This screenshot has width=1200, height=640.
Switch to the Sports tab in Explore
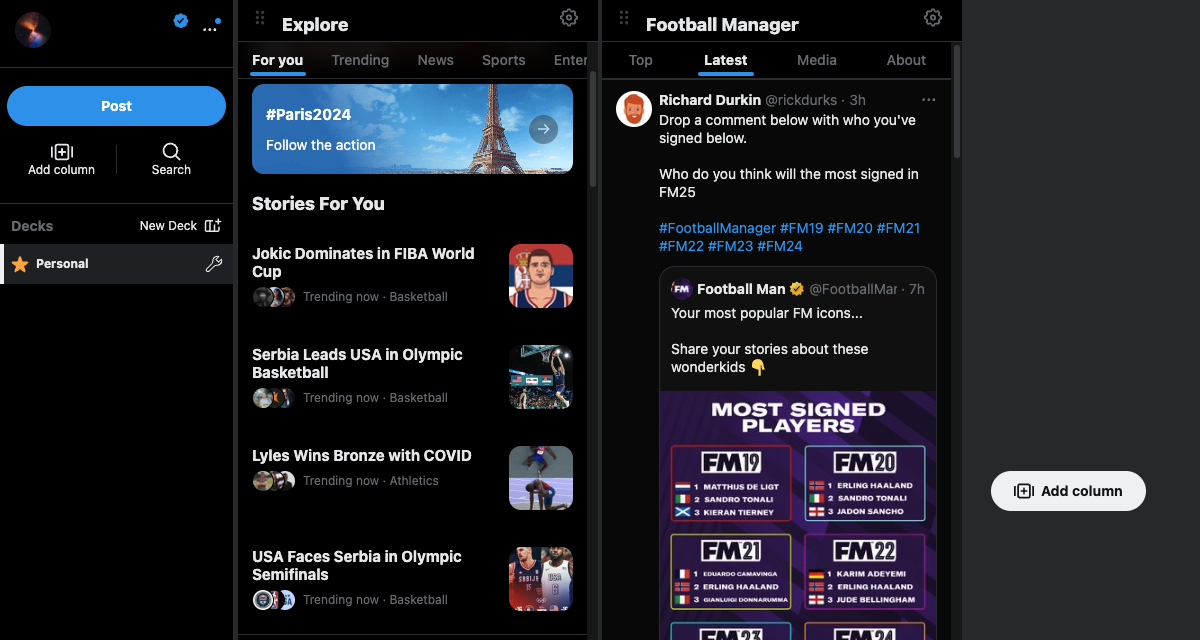click(503, 60)
